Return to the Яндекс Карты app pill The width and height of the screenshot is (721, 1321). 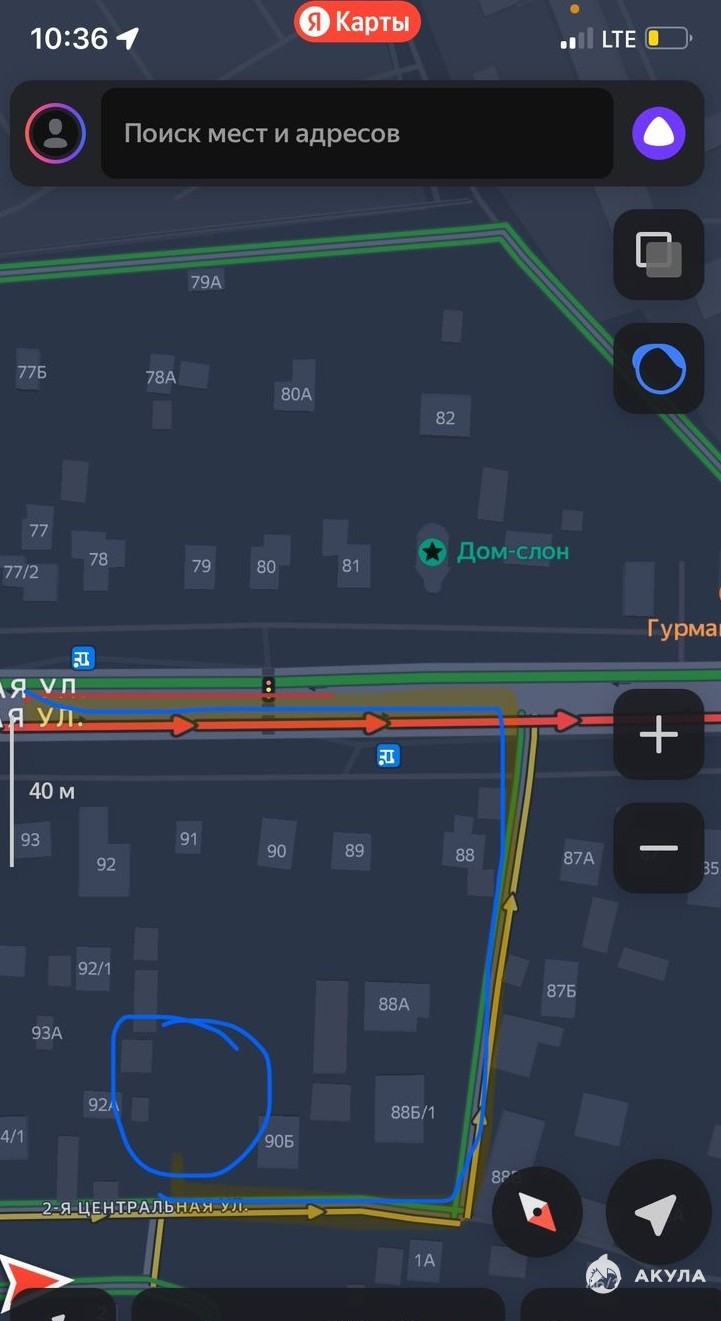tap(357, 23)
